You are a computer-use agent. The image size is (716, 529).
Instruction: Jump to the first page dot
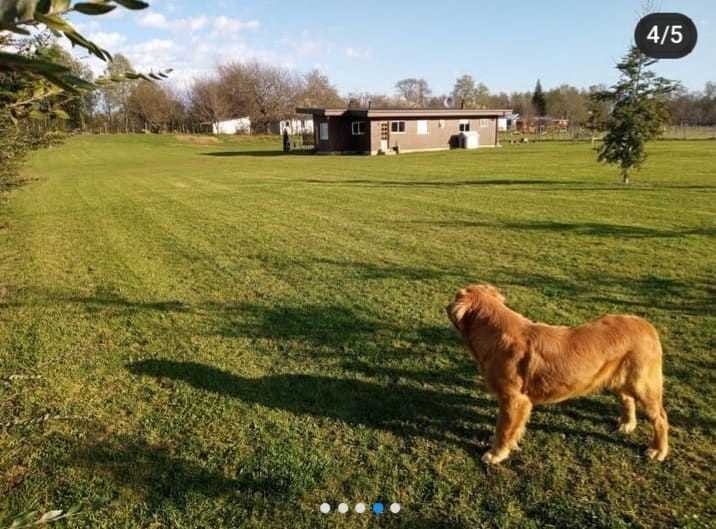[x=325, y=508]
